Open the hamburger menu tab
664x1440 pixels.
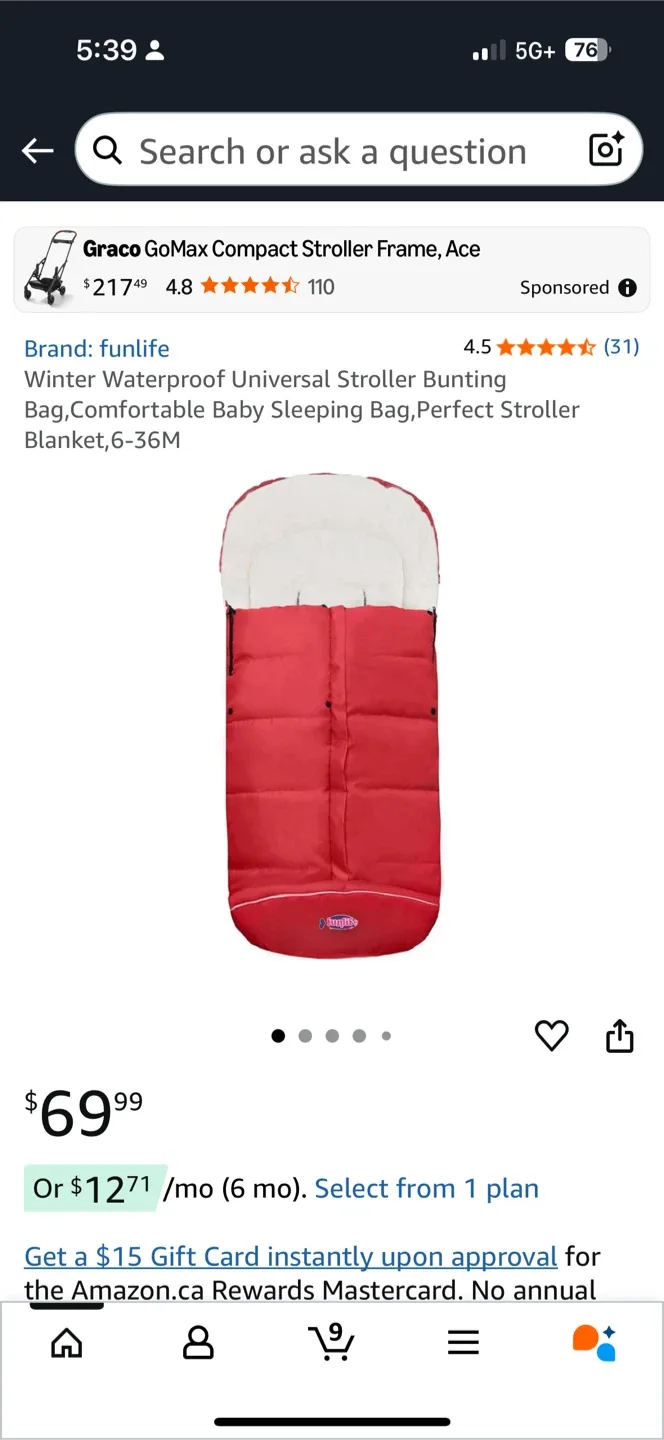coord(463,1342)
